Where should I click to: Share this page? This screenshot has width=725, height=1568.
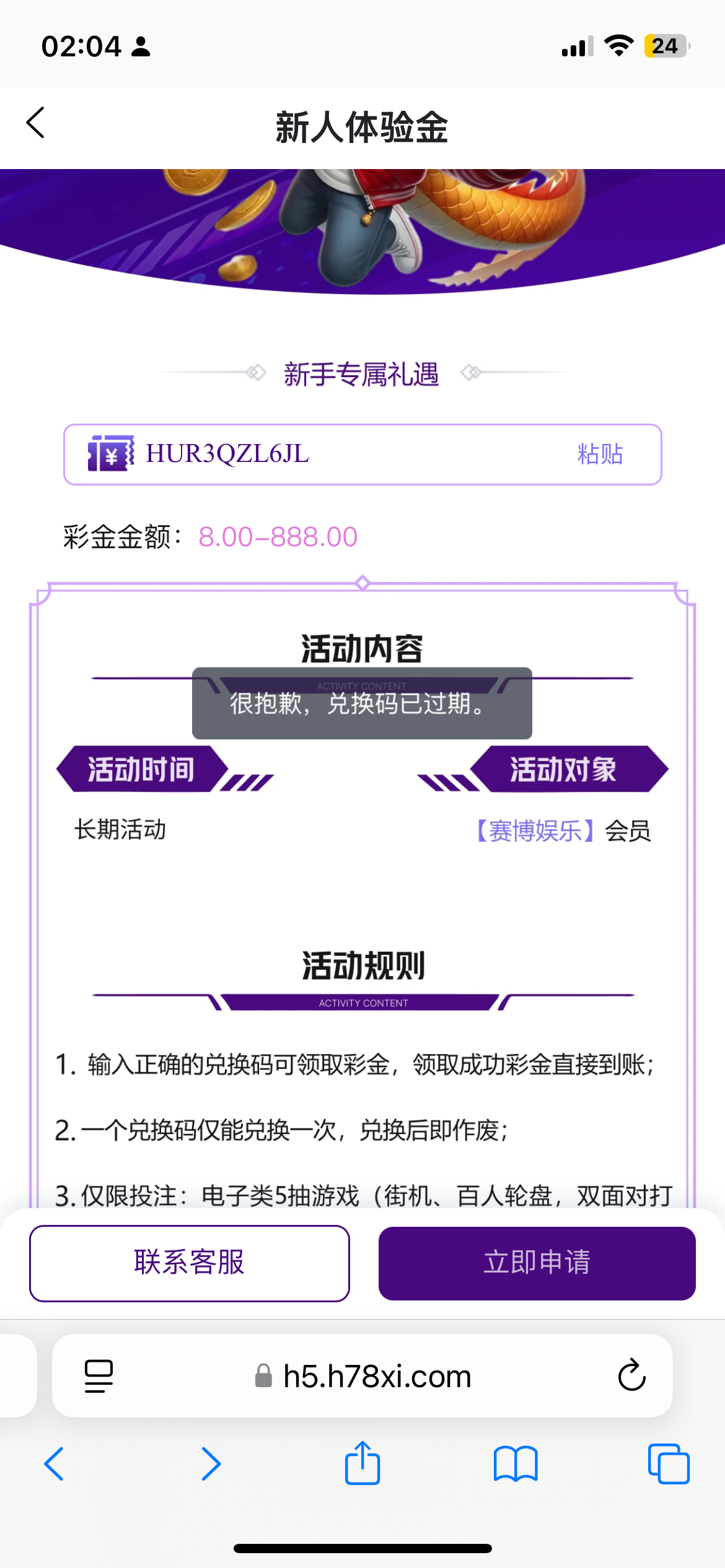pyautogui.click(x=362, y=1463)
